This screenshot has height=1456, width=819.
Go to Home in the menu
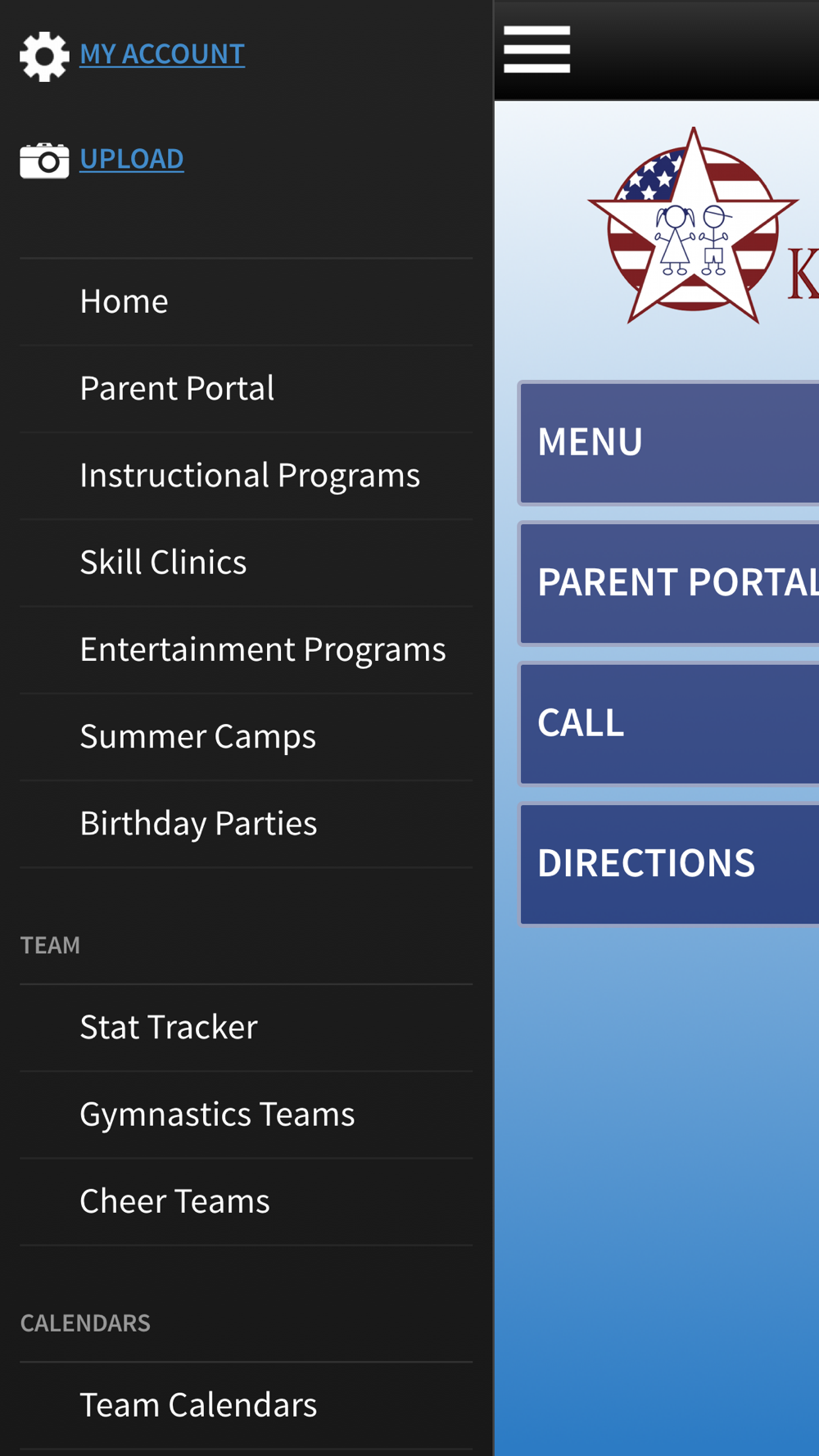coord(246,302)
